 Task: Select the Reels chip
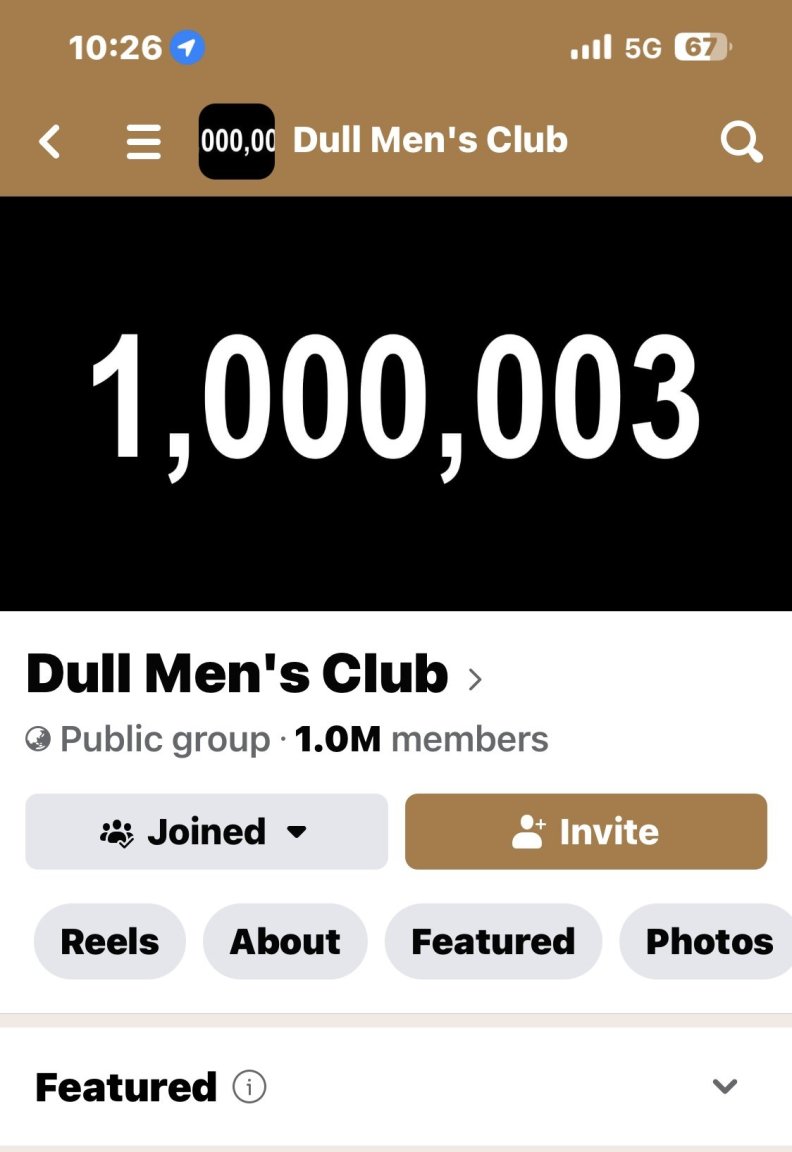(110, 942)
